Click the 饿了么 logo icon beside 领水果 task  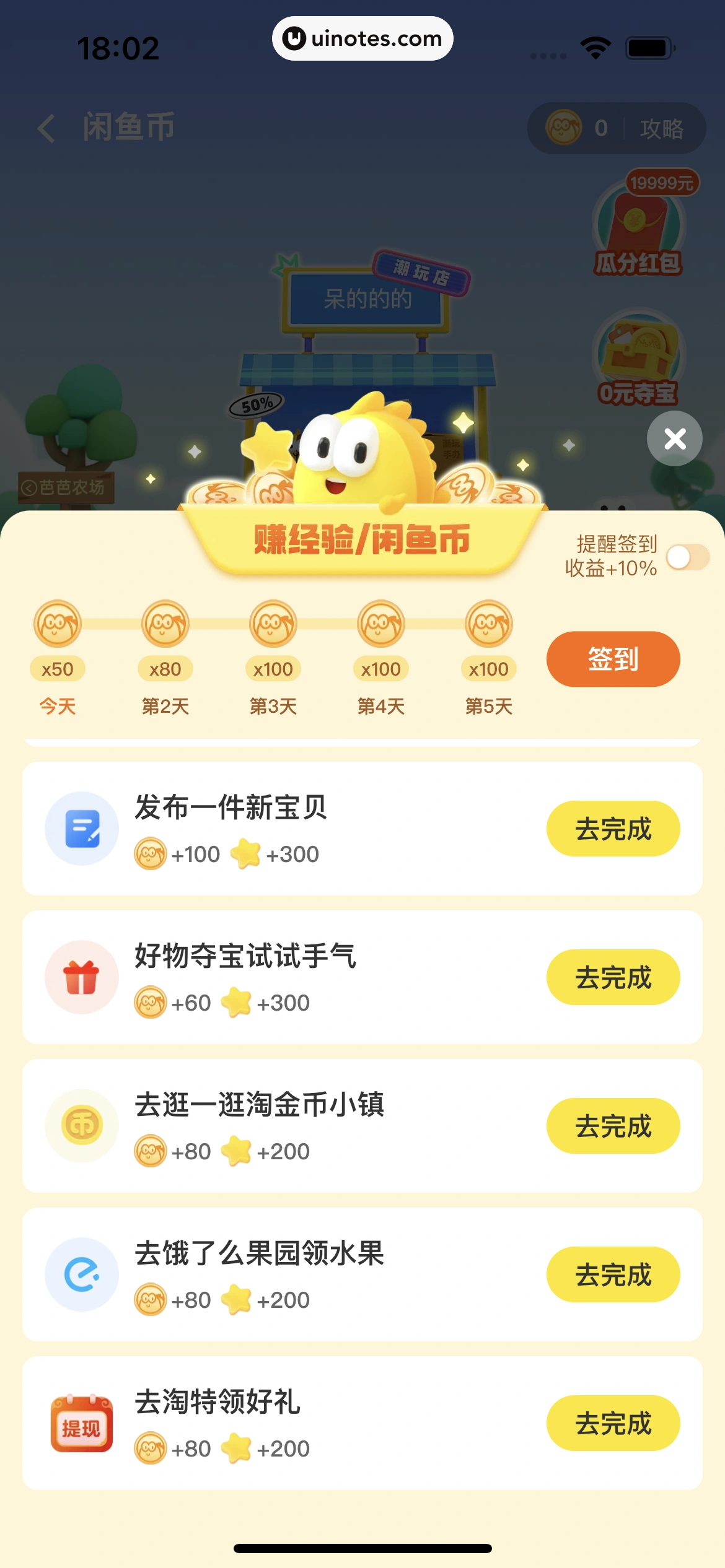tap(82, 1274)
